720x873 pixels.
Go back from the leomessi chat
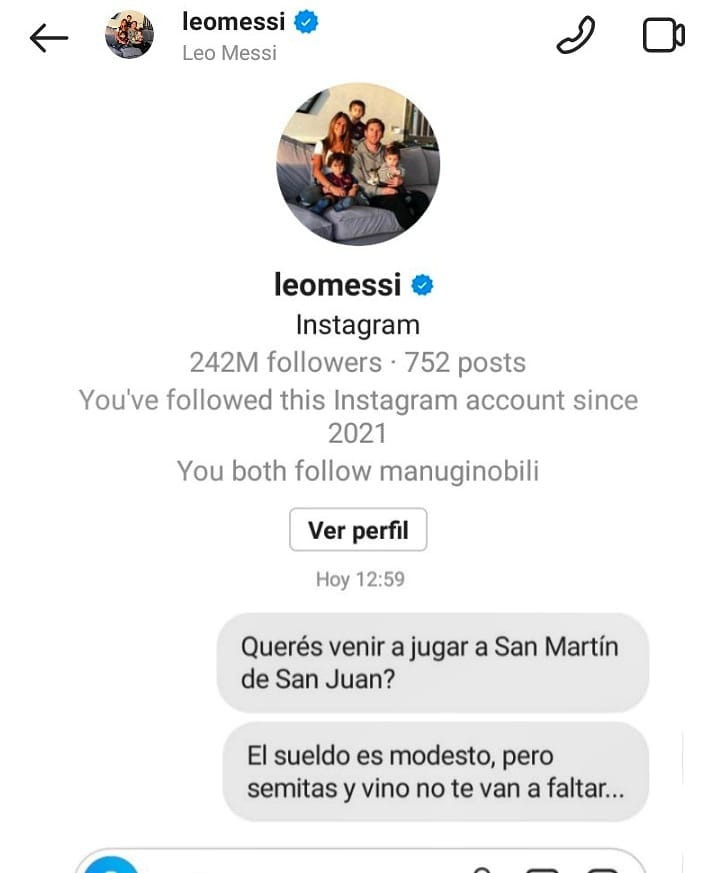48,38
